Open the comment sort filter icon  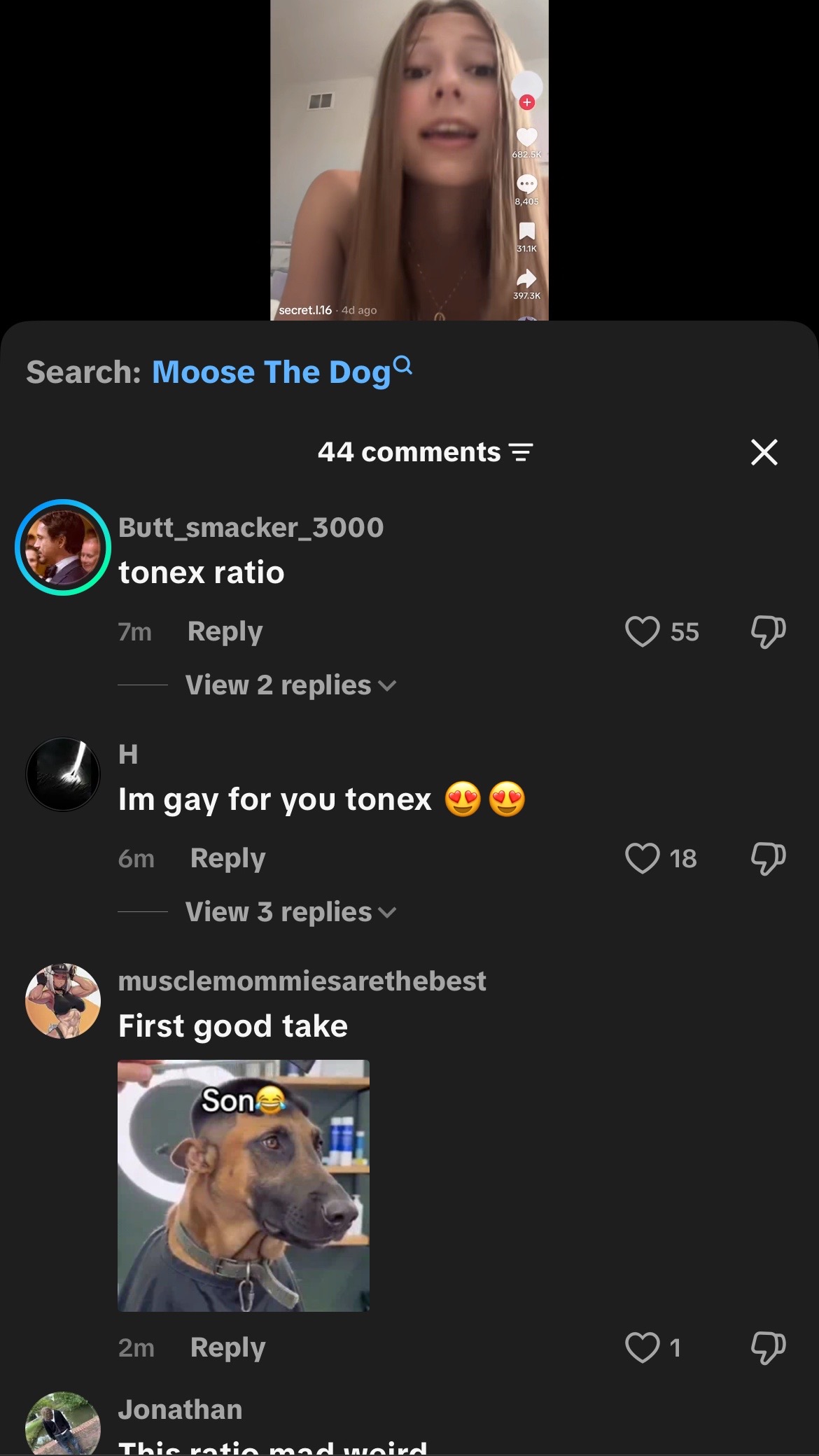521,452
